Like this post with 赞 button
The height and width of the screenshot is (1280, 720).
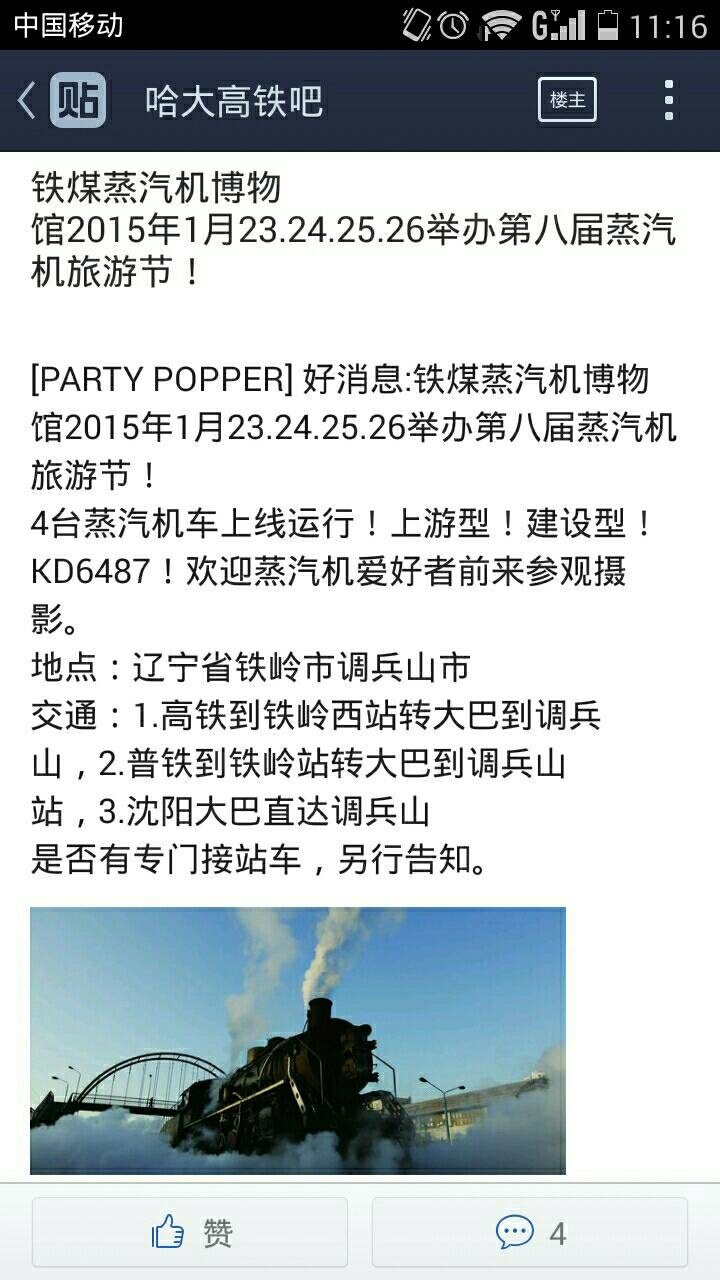pyautogui.click(x=190, y=1232)
